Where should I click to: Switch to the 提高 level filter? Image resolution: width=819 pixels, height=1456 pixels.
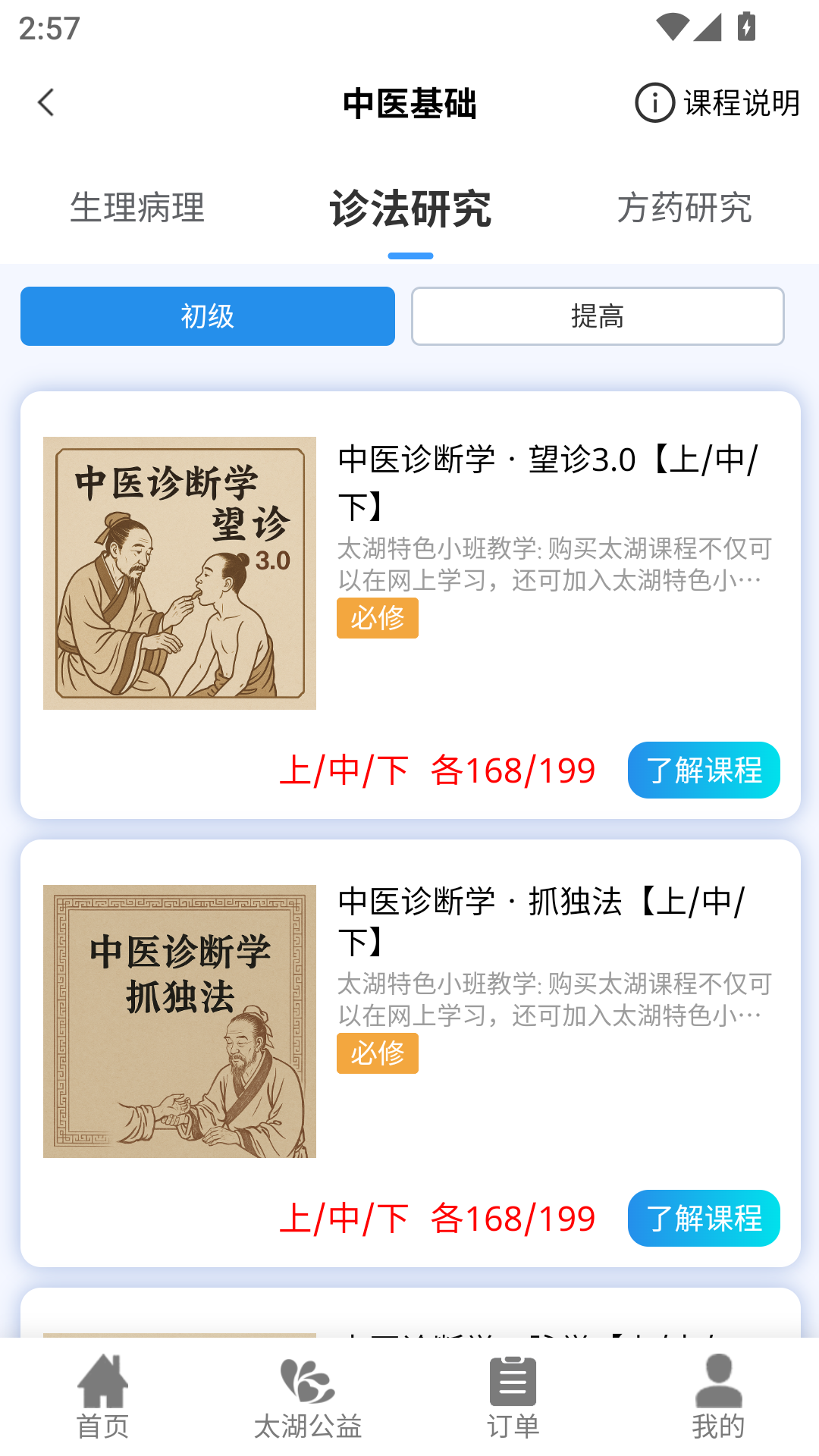pos(598,316)
